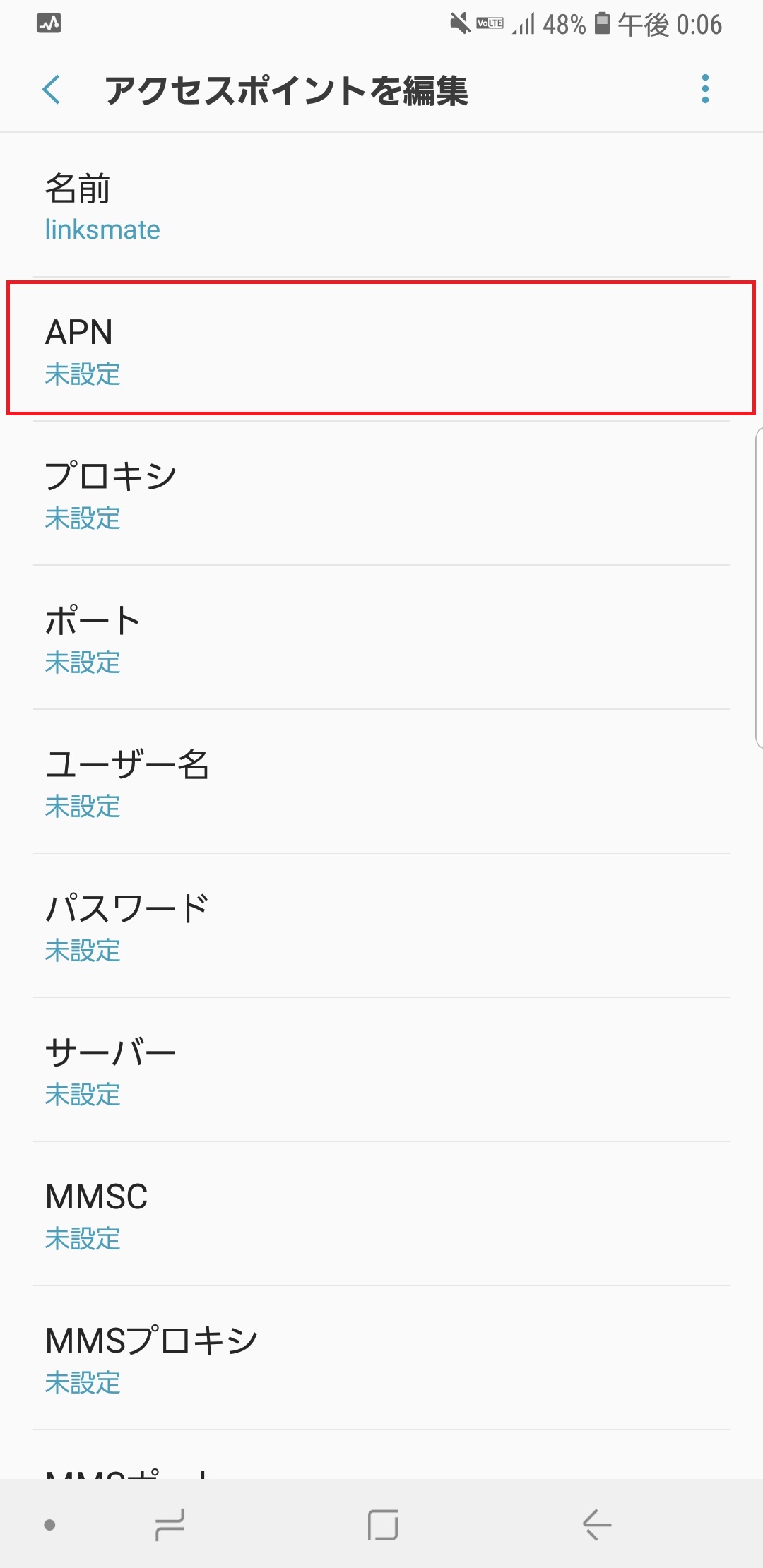763x1568 pixels.
Task: Tap the mute icon in the status bar
Action: (459, 23)
